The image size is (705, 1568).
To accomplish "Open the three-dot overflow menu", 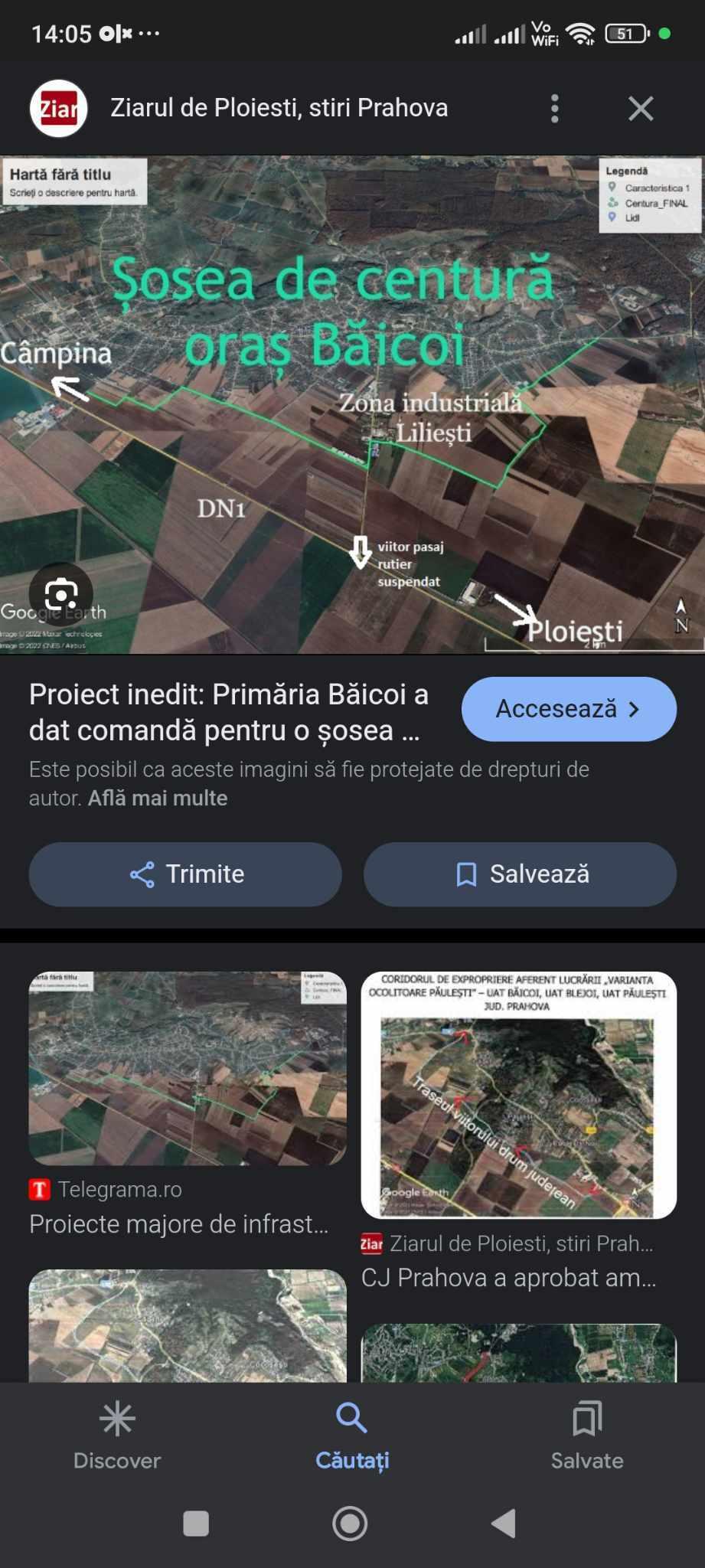I will click(x=555, y=109).
